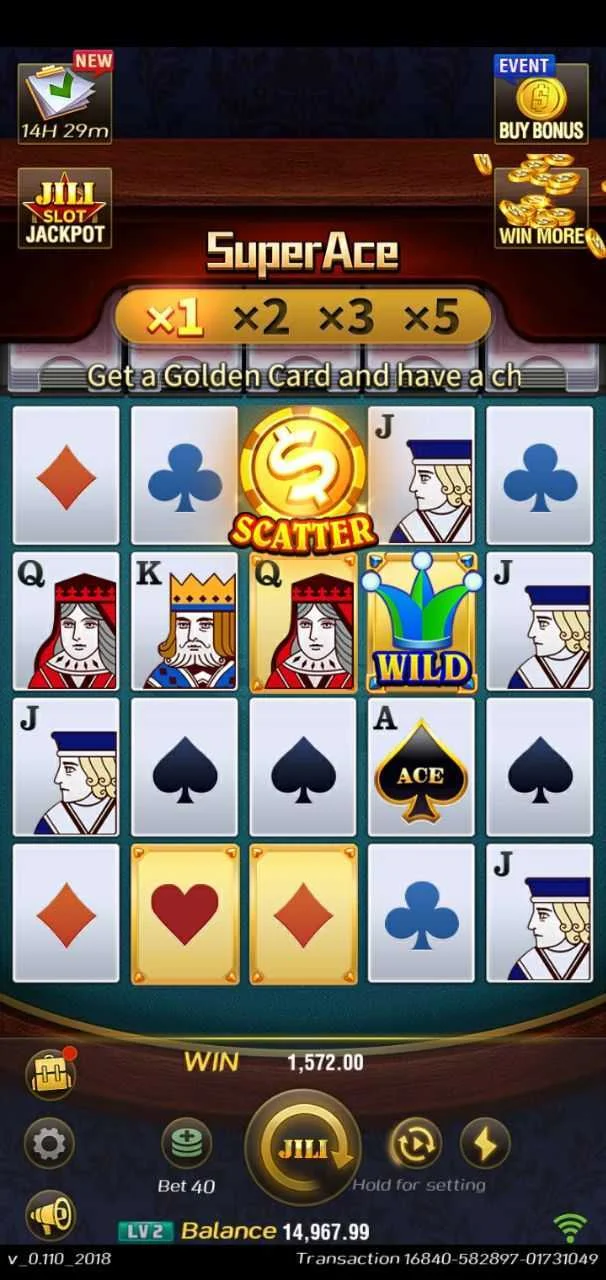606x1280 pixels.
Task: Turn on the turbo lightning mode
Action: click(485, 1143)
